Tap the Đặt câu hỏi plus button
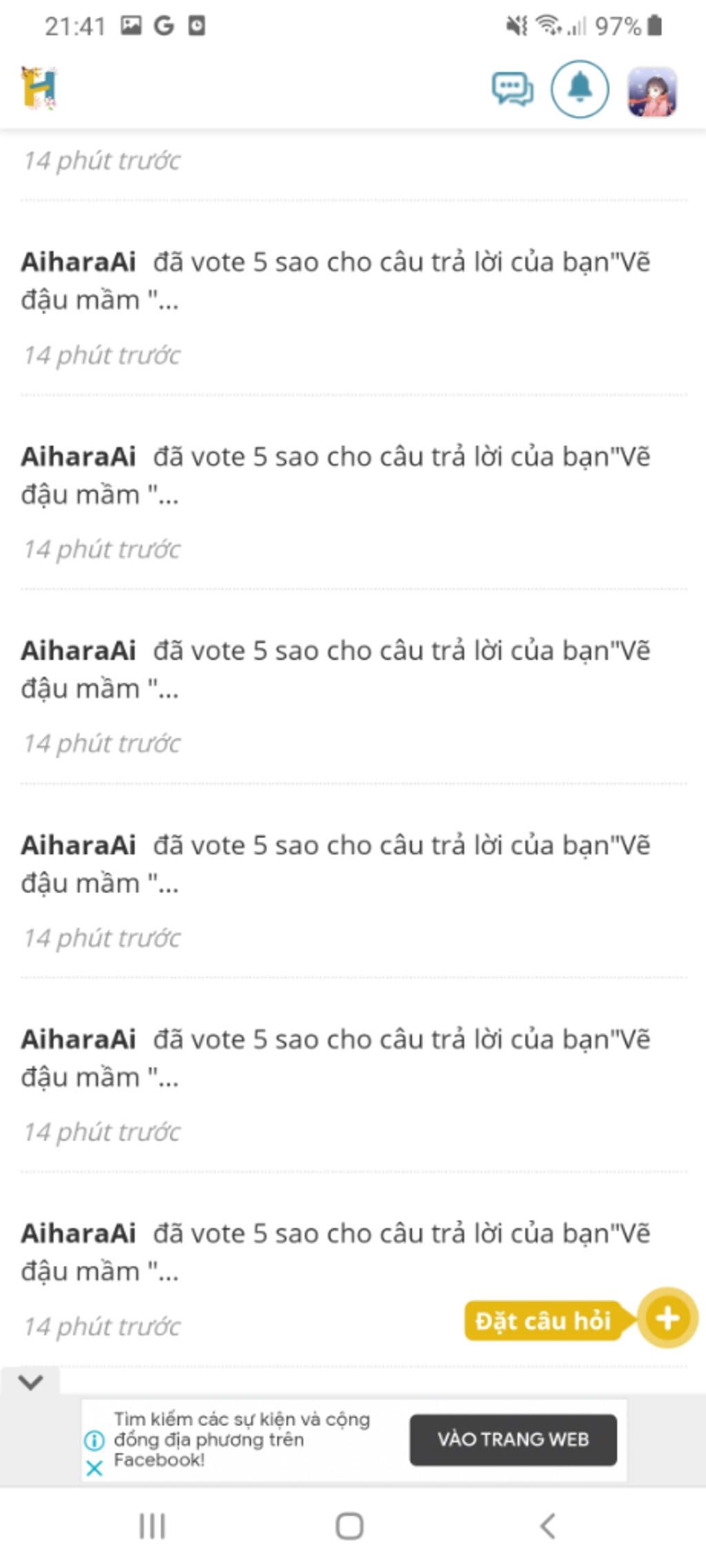Image resolution: width=706 pixels, height=1568 pixels. click(667, 1318)
